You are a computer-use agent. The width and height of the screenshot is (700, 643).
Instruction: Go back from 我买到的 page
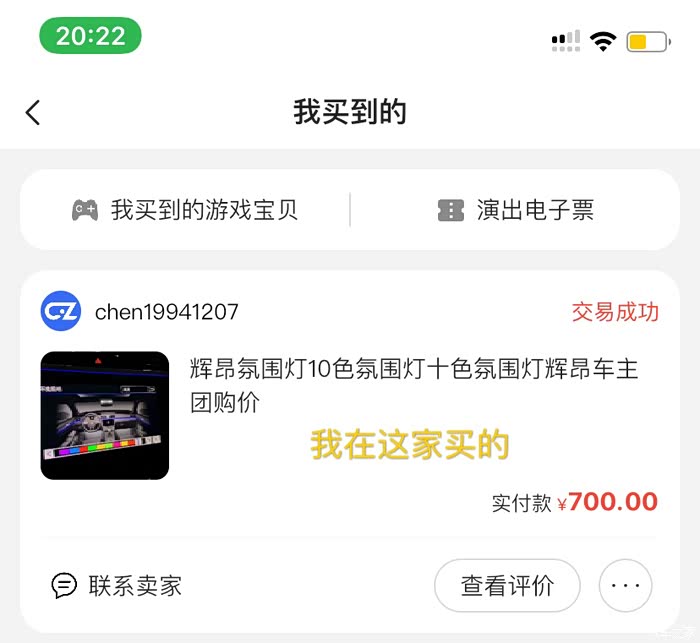pyautogui.click(x=33, y=112)
